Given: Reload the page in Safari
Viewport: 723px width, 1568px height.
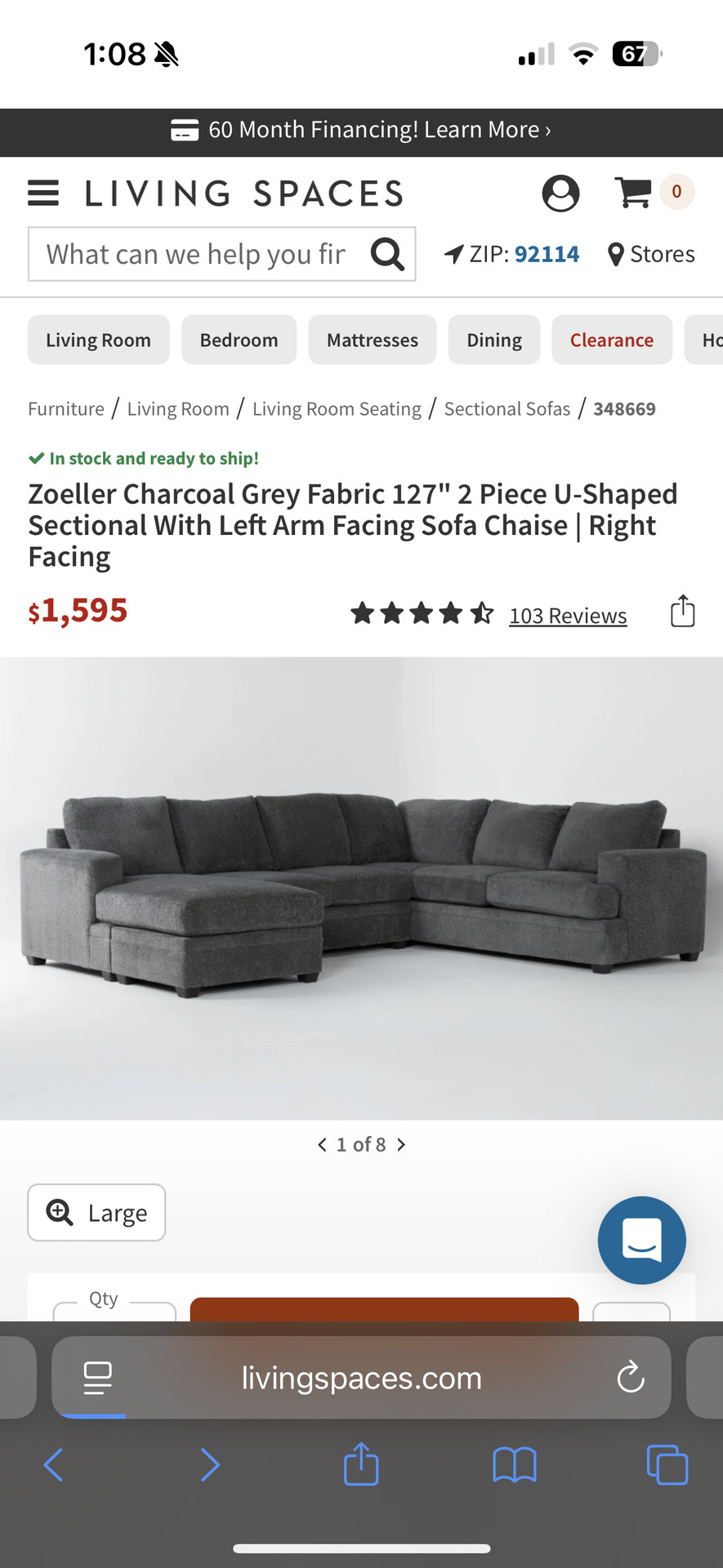Looking at the screenshot, I should pos(631,1378).
